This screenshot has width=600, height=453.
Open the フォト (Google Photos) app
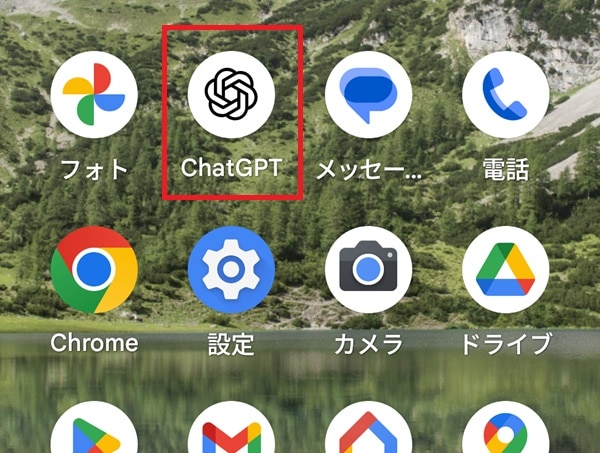94,95
